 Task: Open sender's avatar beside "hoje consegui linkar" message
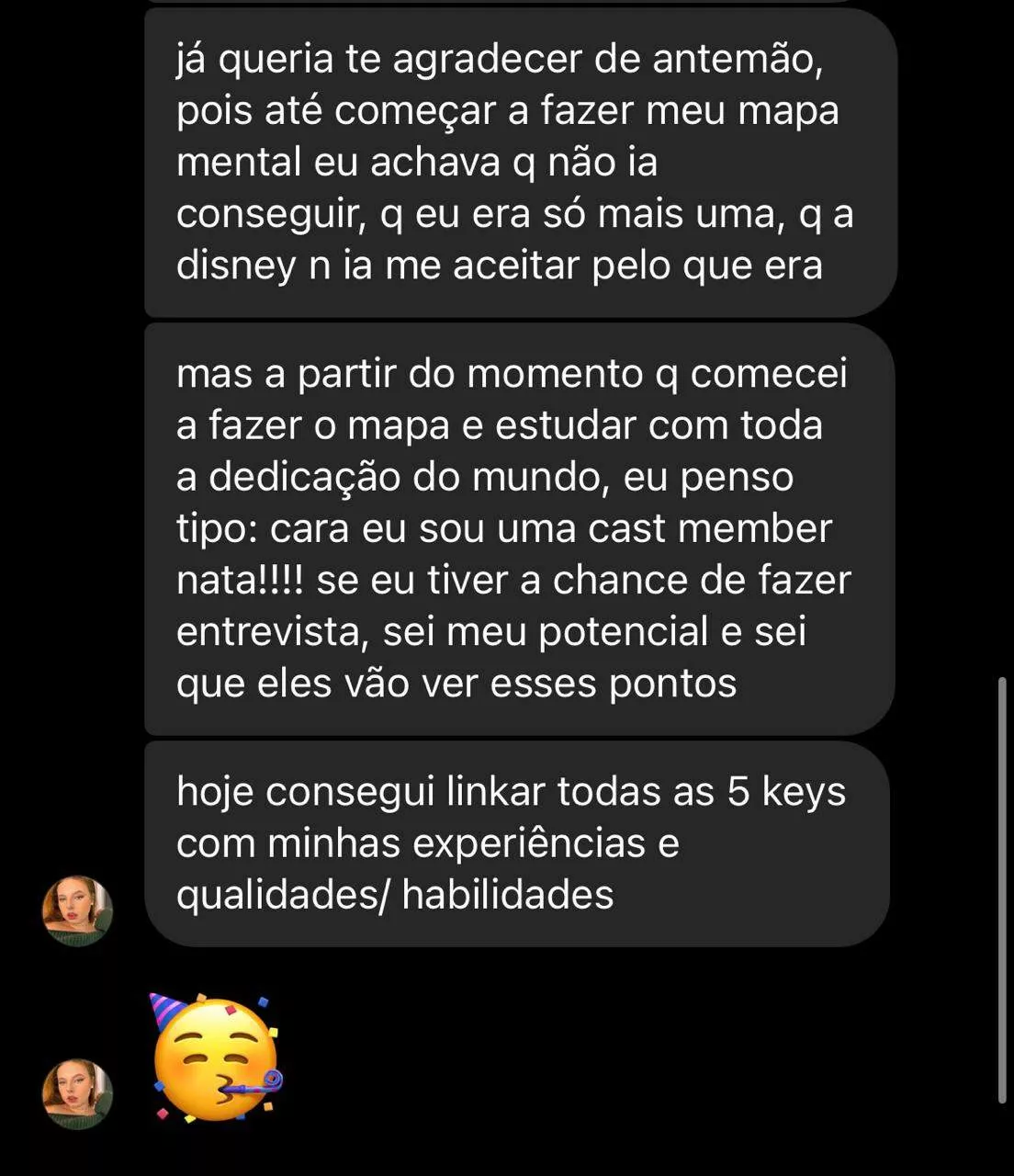[78, 910]
